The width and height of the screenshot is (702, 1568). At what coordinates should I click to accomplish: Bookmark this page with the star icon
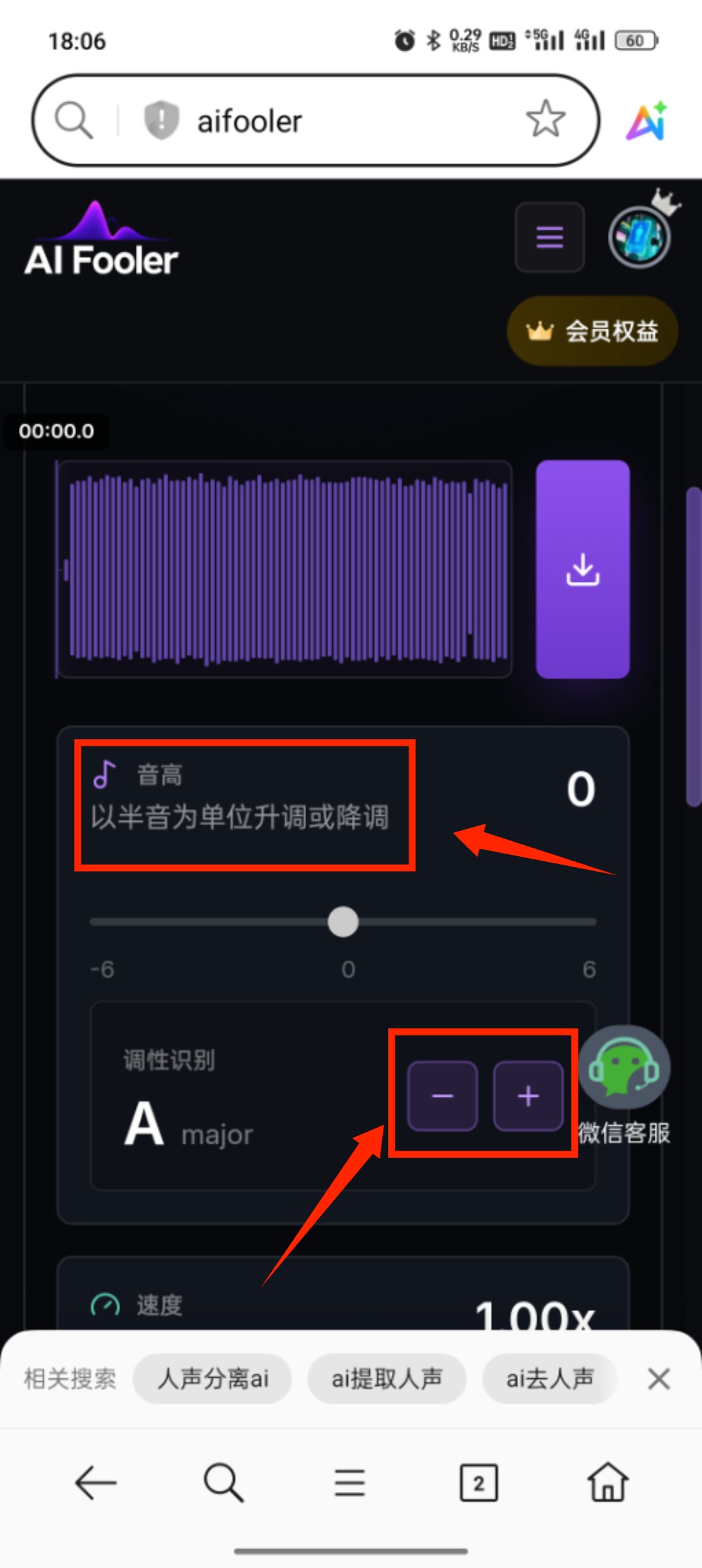pyautogui.click(x=545, y=119)
